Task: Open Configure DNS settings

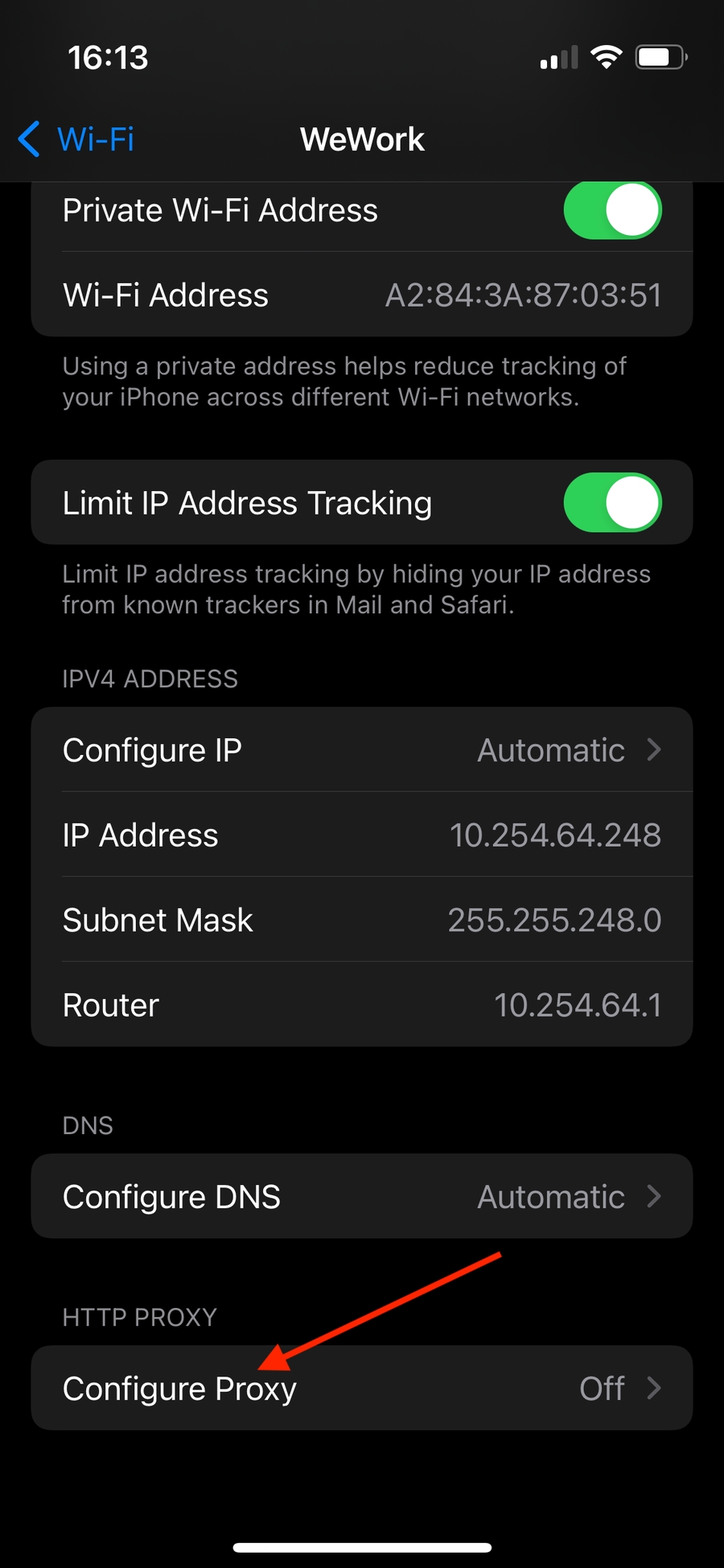Action: coord(362,1197)
